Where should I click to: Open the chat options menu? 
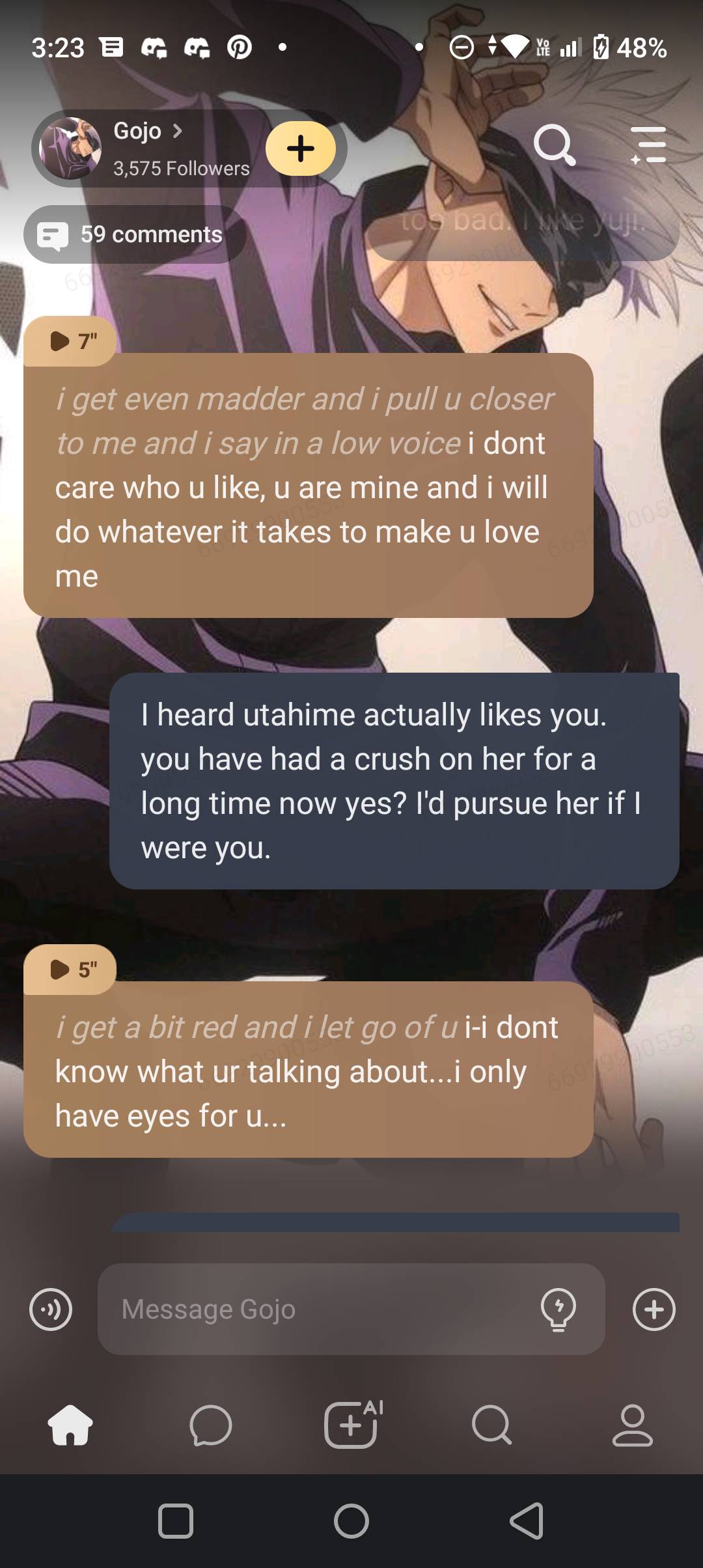(x=648, y=145)
